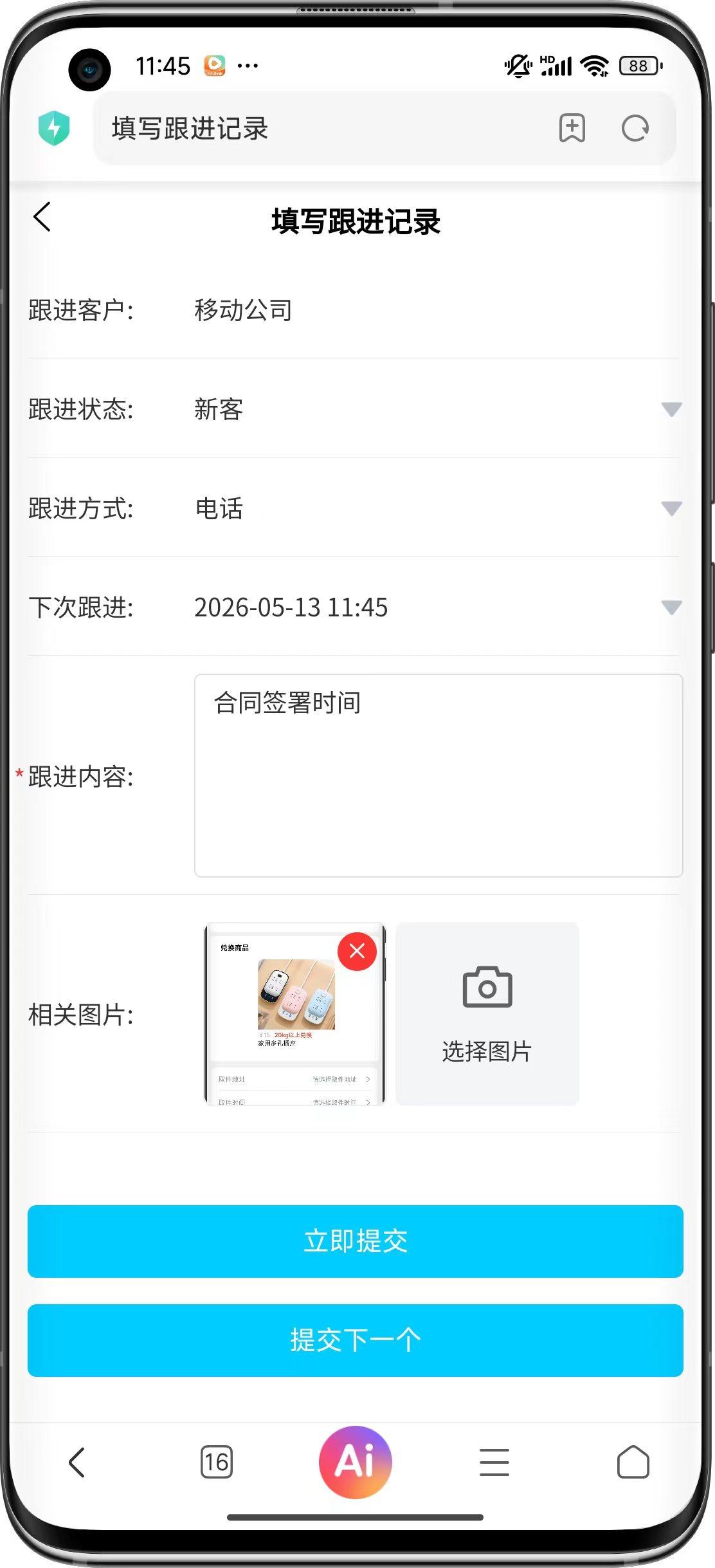Add this page to bookmarks
The height and width of the screenshot is (1568, 715).
click(572, 128)
